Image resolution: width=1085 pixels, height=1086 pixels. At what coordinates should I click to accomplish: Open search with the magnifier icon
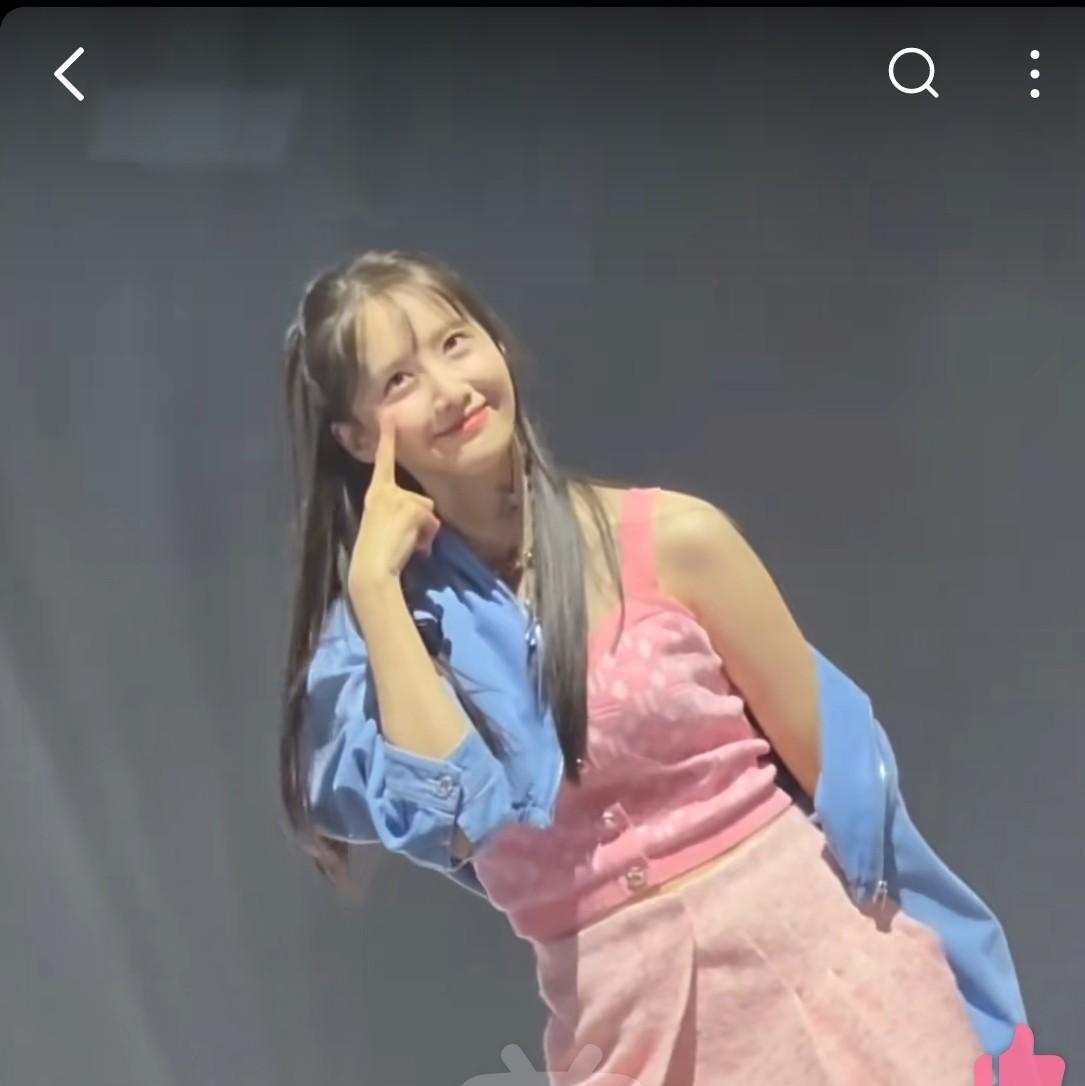pos(913,74)
